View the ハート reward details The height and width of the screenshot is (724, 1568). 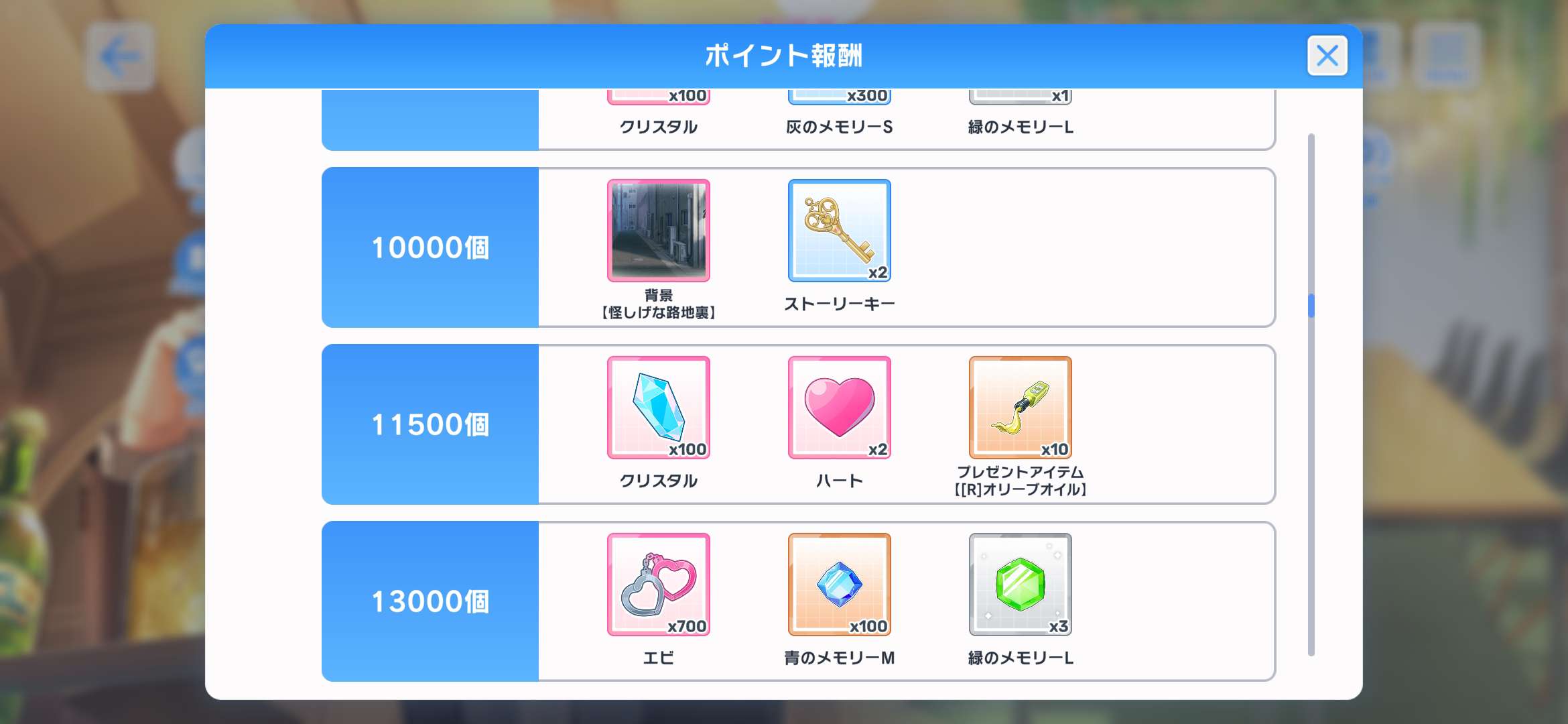click(840, 408)
